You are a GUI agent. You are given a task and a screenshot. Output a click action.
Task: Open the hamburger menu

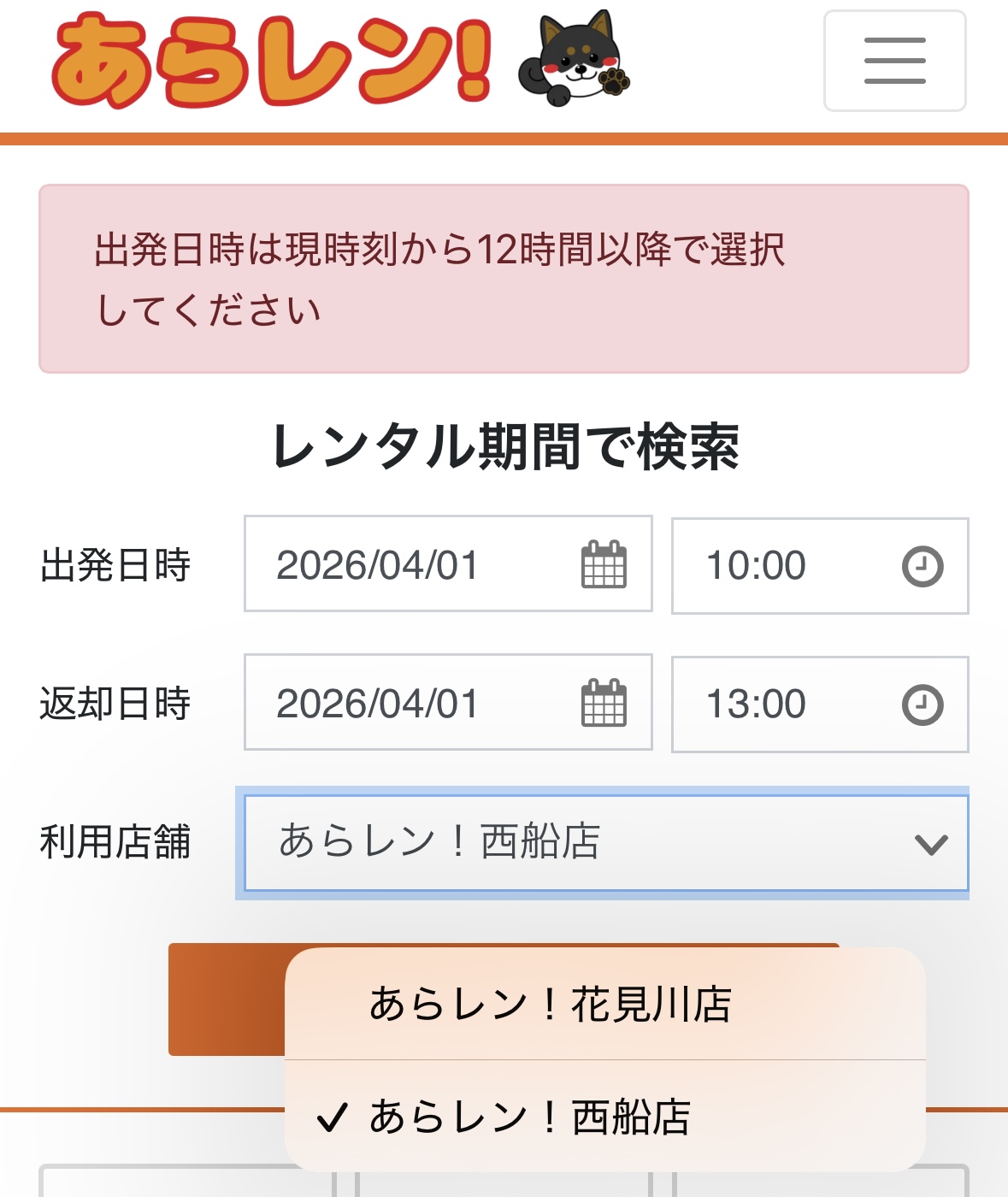click(x=894, y=61)
